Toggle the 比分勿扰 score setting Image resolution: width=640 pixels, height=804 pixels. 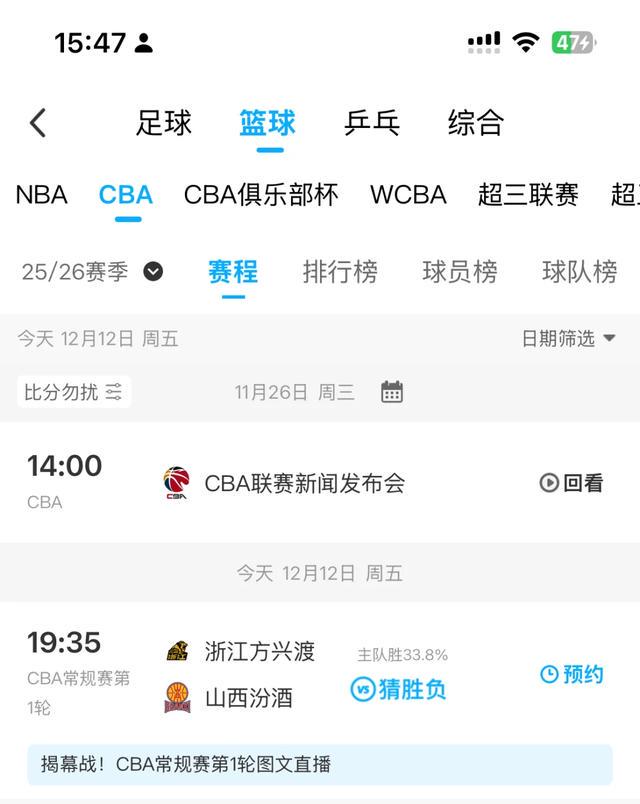(74, 392)
